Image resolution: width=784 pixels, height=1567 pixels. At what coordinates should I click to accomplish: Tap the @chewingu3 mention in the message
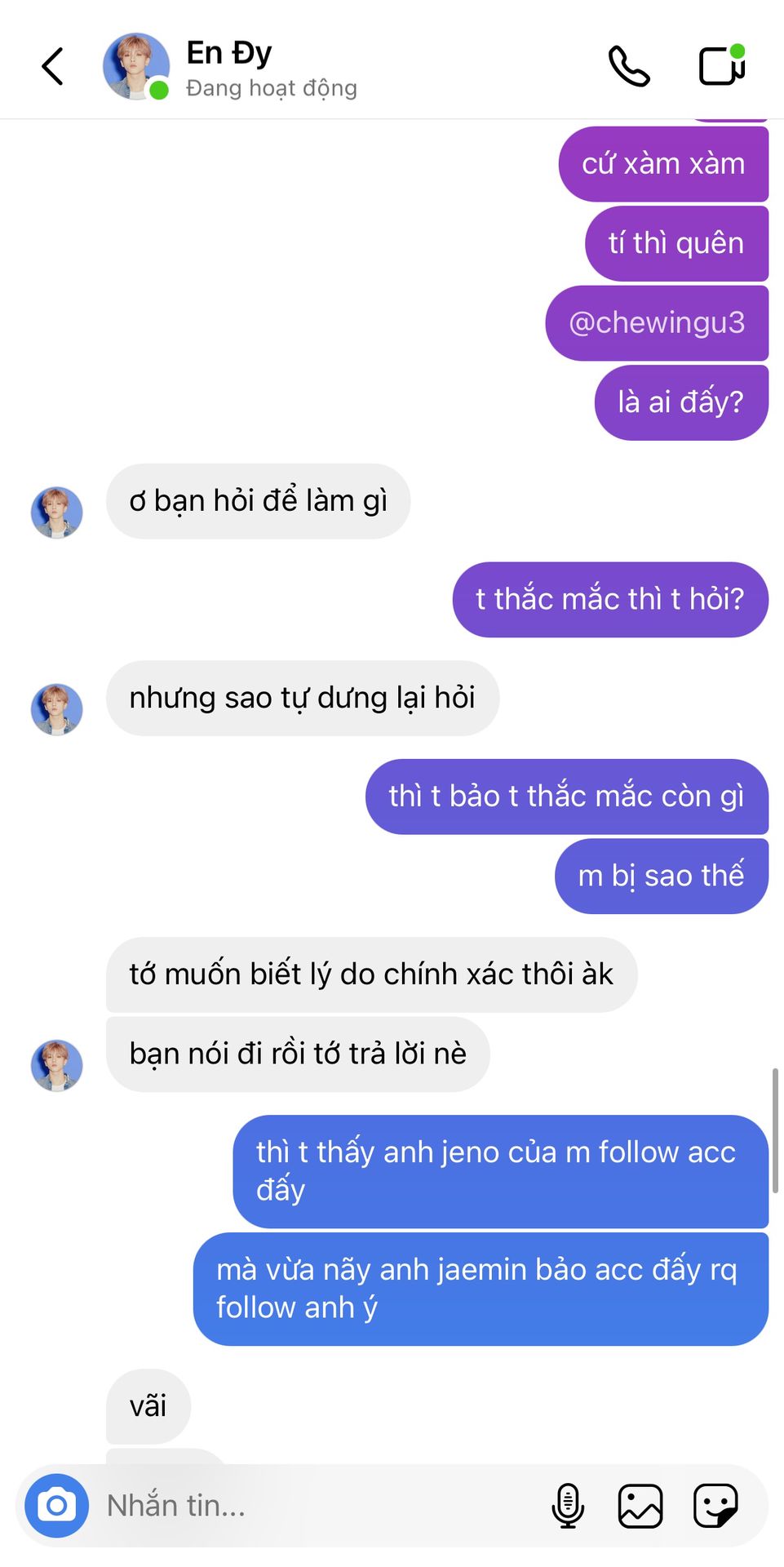[x=657, y=323]
